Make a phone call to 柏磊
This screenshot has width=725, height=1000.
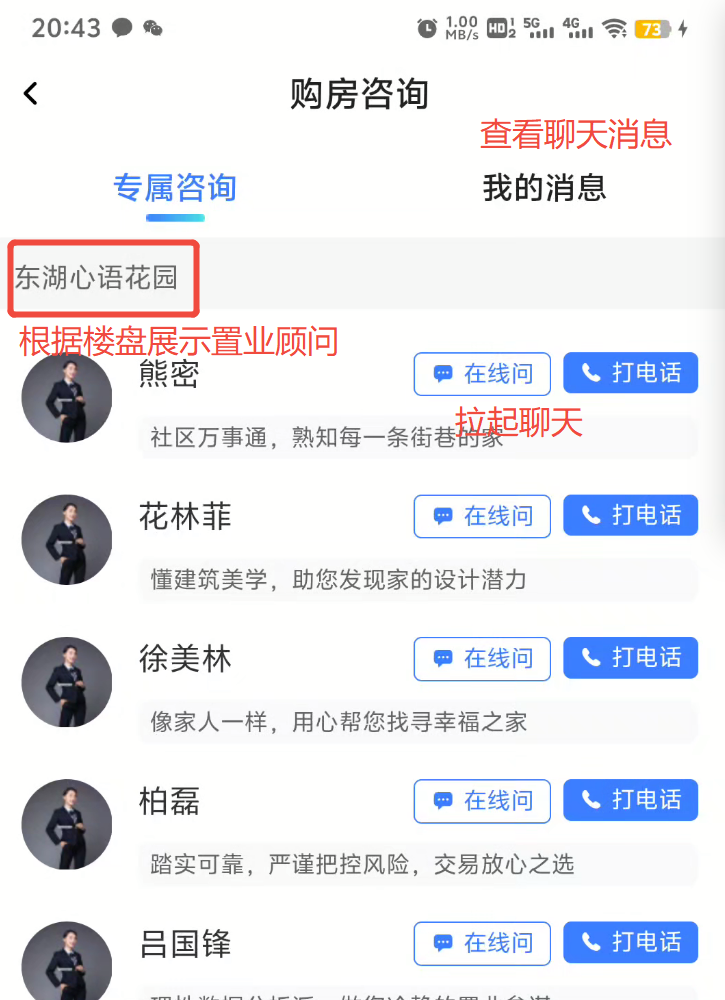[x=630, y=799]
